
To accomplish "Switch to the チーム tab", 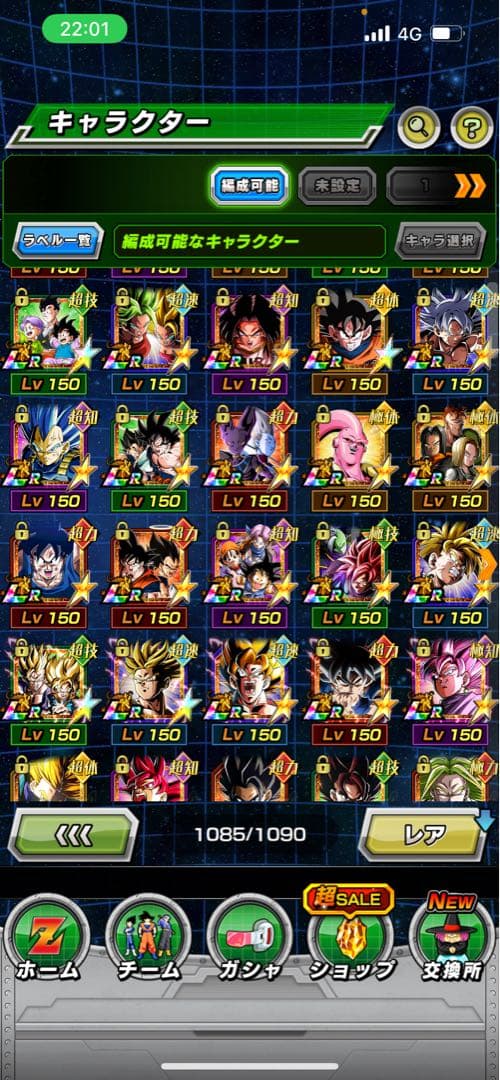I will coord(148,938).
